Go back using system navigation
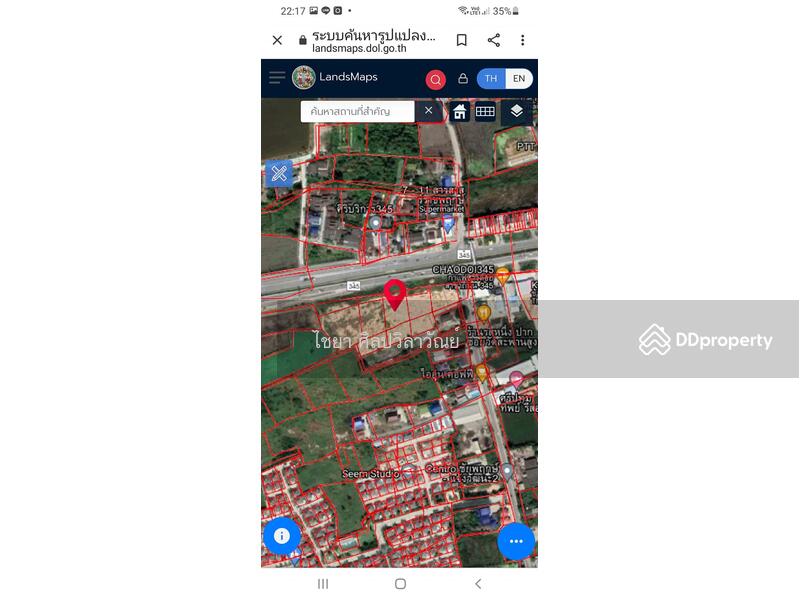Image resolution: width=800 pixels, height=600 pixels. click(477, 583)
